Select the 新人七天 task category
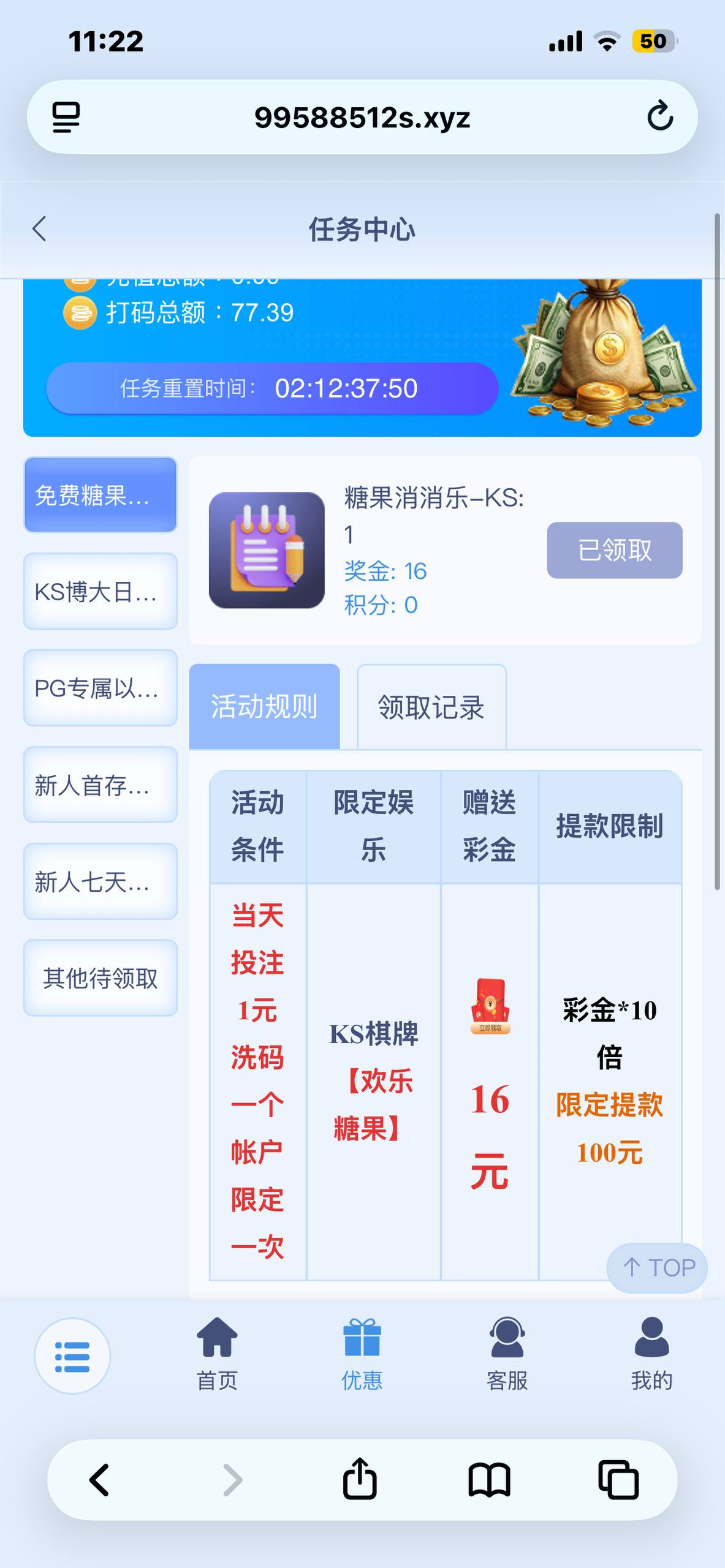Viewport: 725px width, 1568px height. point(101,881)
